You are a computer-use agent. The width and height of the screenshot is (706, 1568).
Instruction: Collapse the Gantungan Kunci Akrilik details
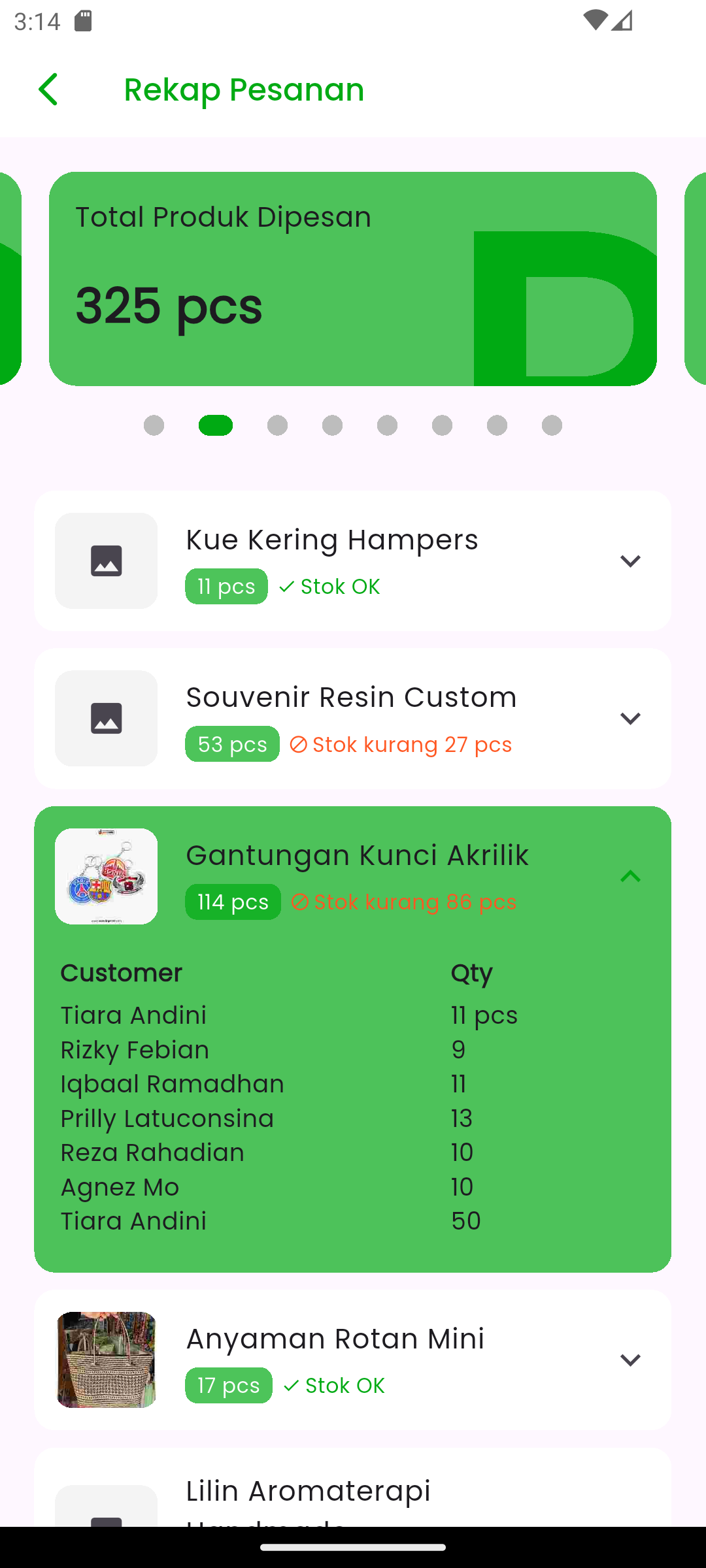630,877
